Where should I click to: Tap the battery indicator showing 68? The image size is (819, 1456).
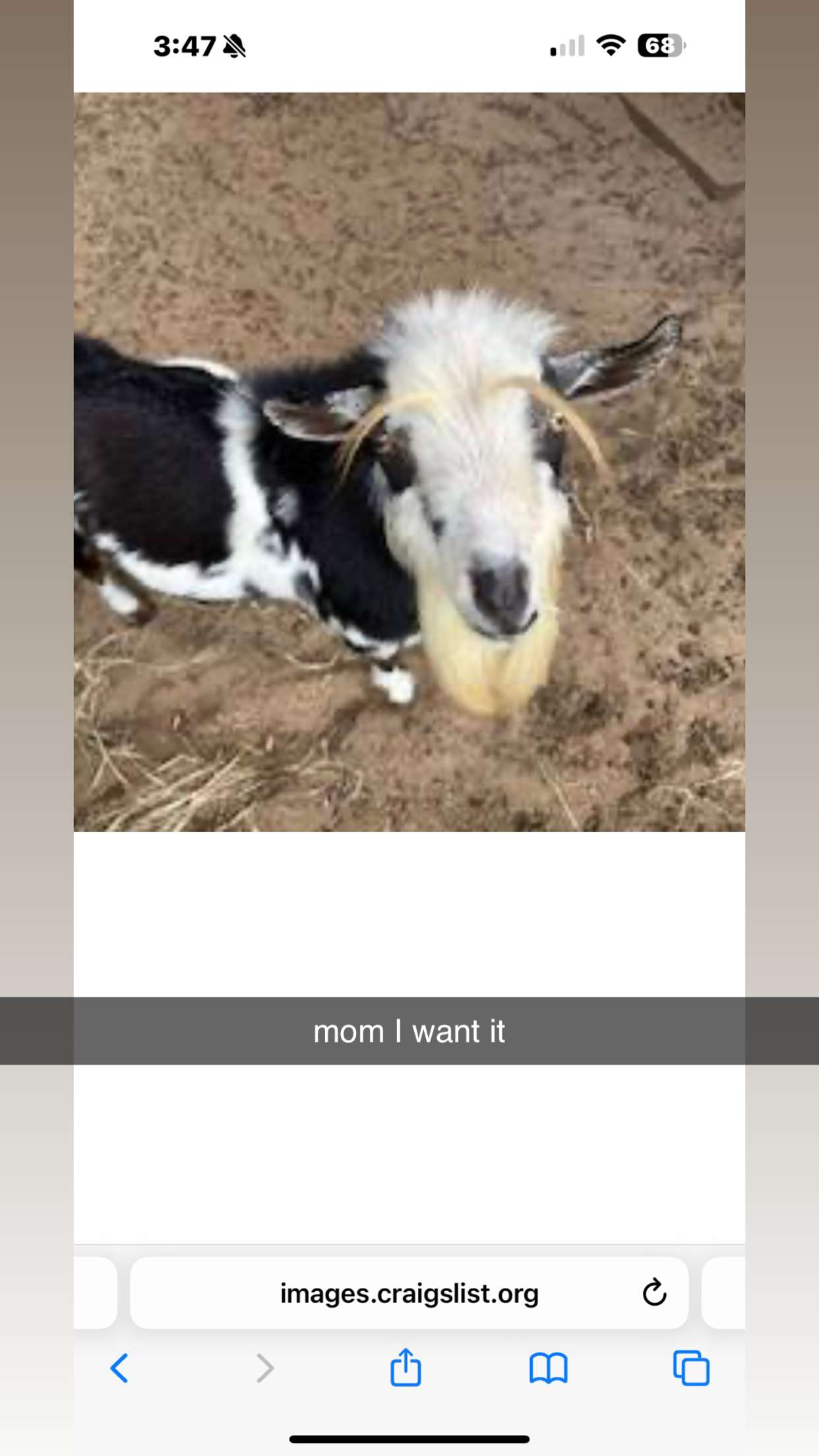click(x=659, y=45)
